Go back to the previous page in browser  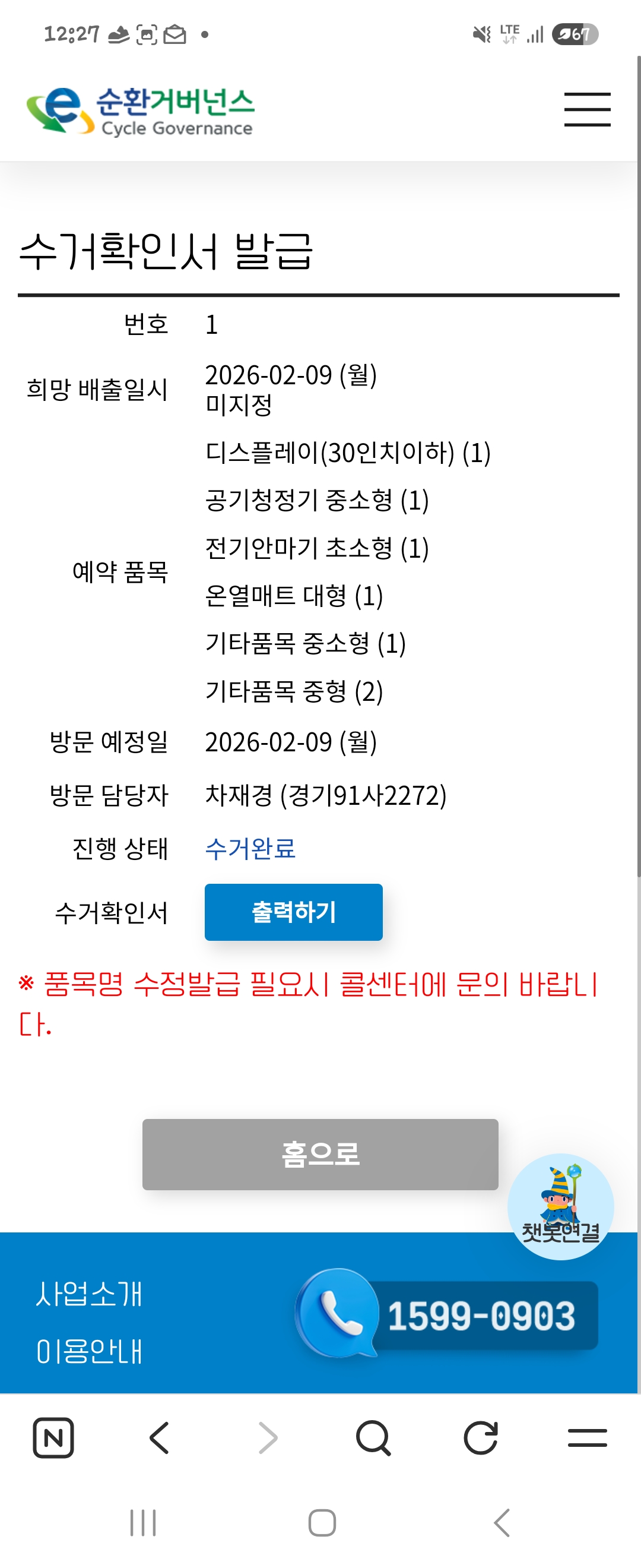tap(159, 1438)
